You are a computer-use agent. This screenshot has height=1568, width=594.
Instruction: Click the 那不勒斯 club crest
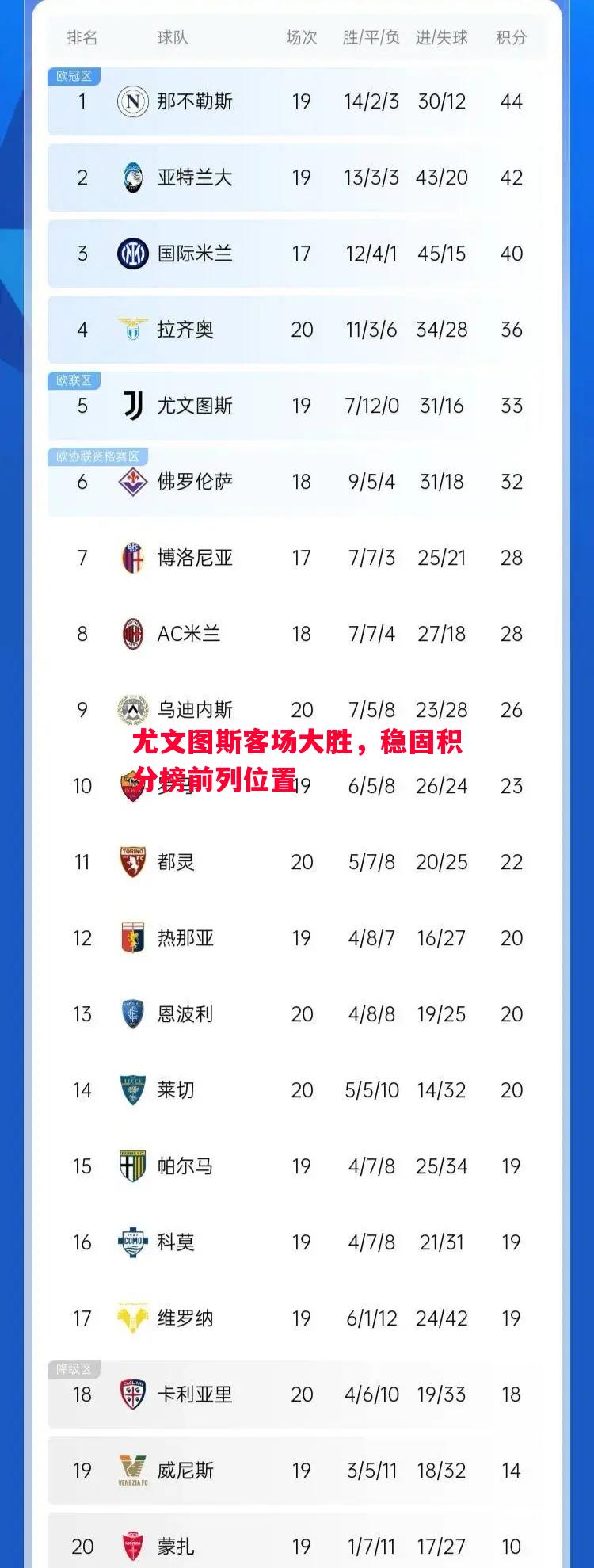pyautogui.click(x=131, y=101)
